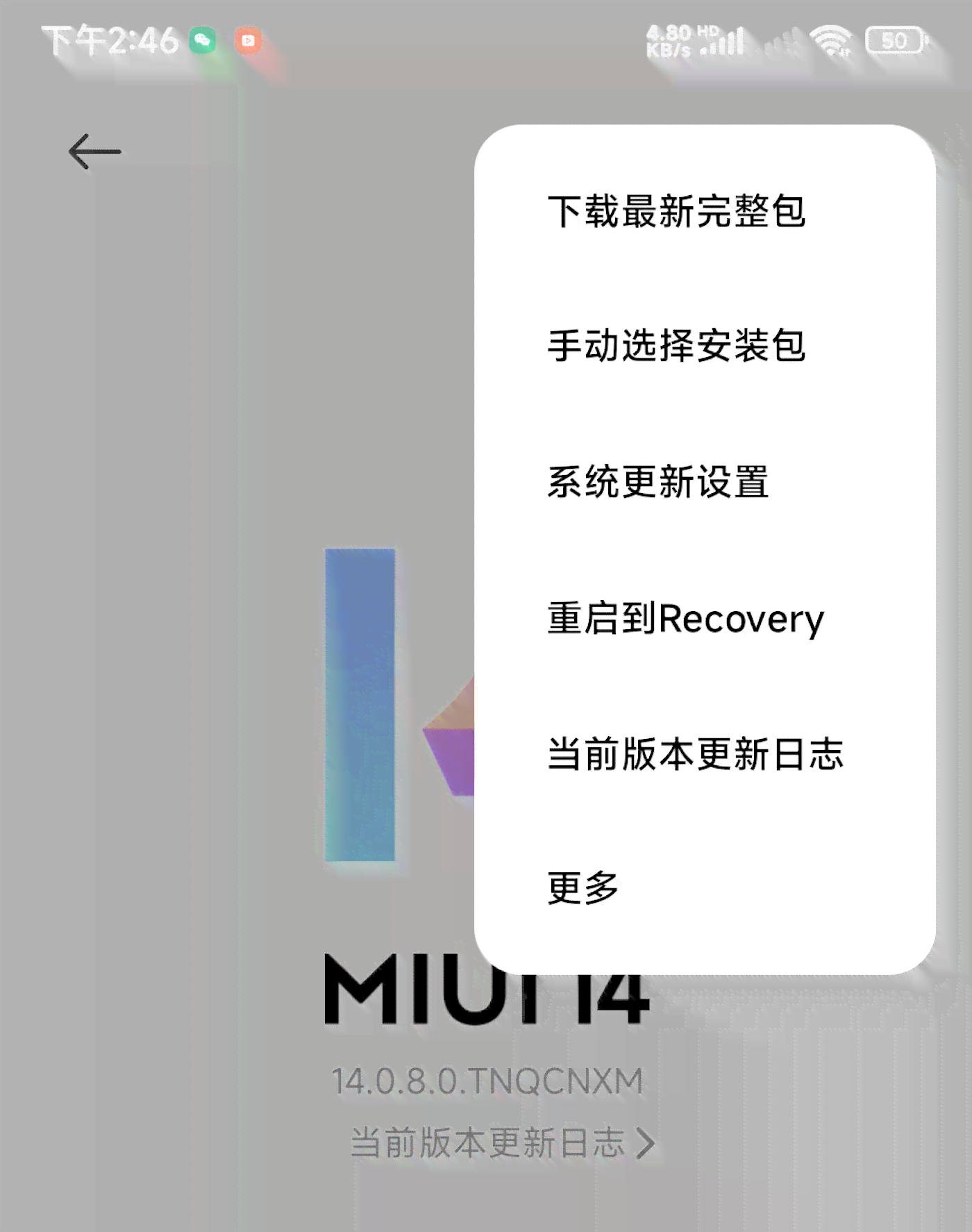Viewport: 972px width, 1232px height.
Task: Open 当前版本更新日志 link below the version number
Action: tap(501, 1142)
